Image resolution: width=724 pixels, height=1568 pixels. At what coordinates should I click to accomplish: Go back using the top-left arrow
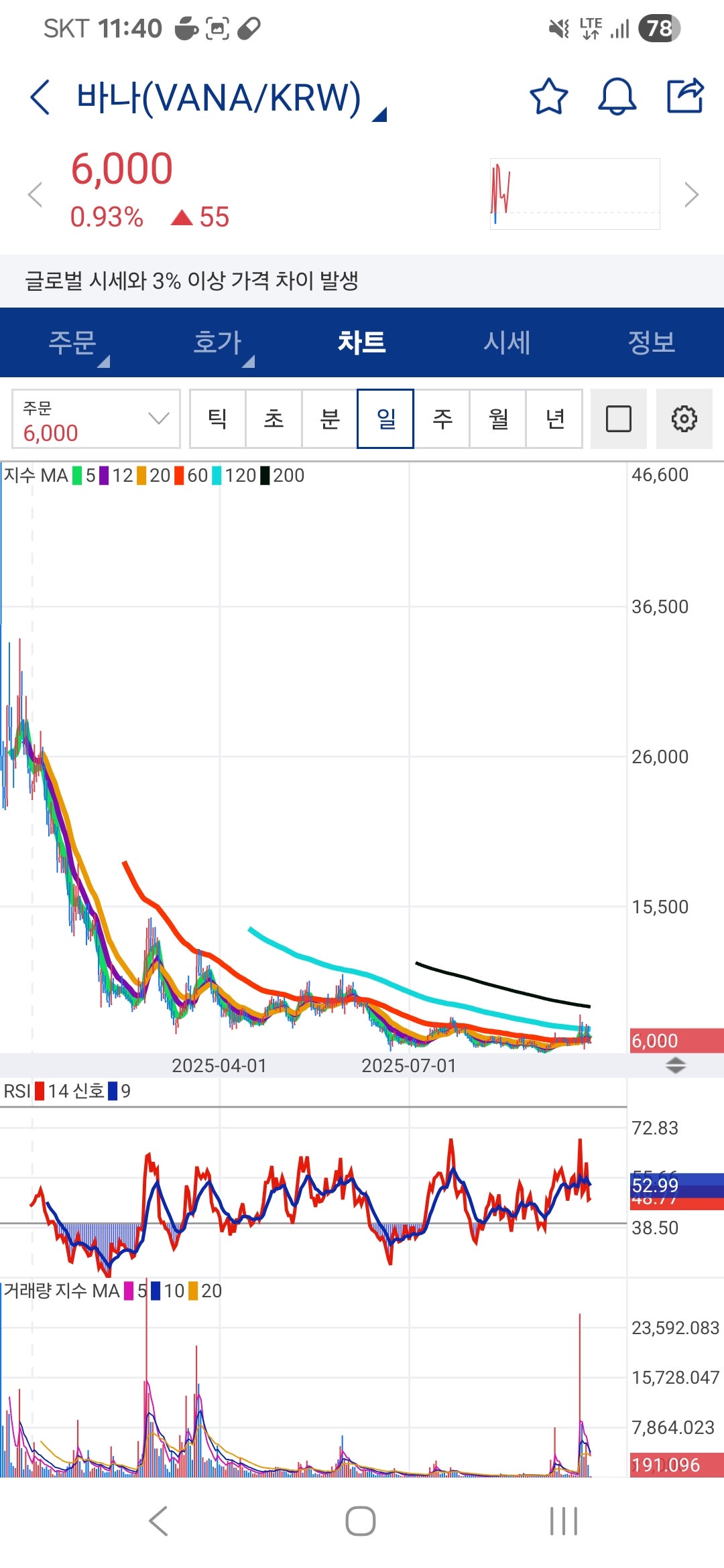[40, 97]
